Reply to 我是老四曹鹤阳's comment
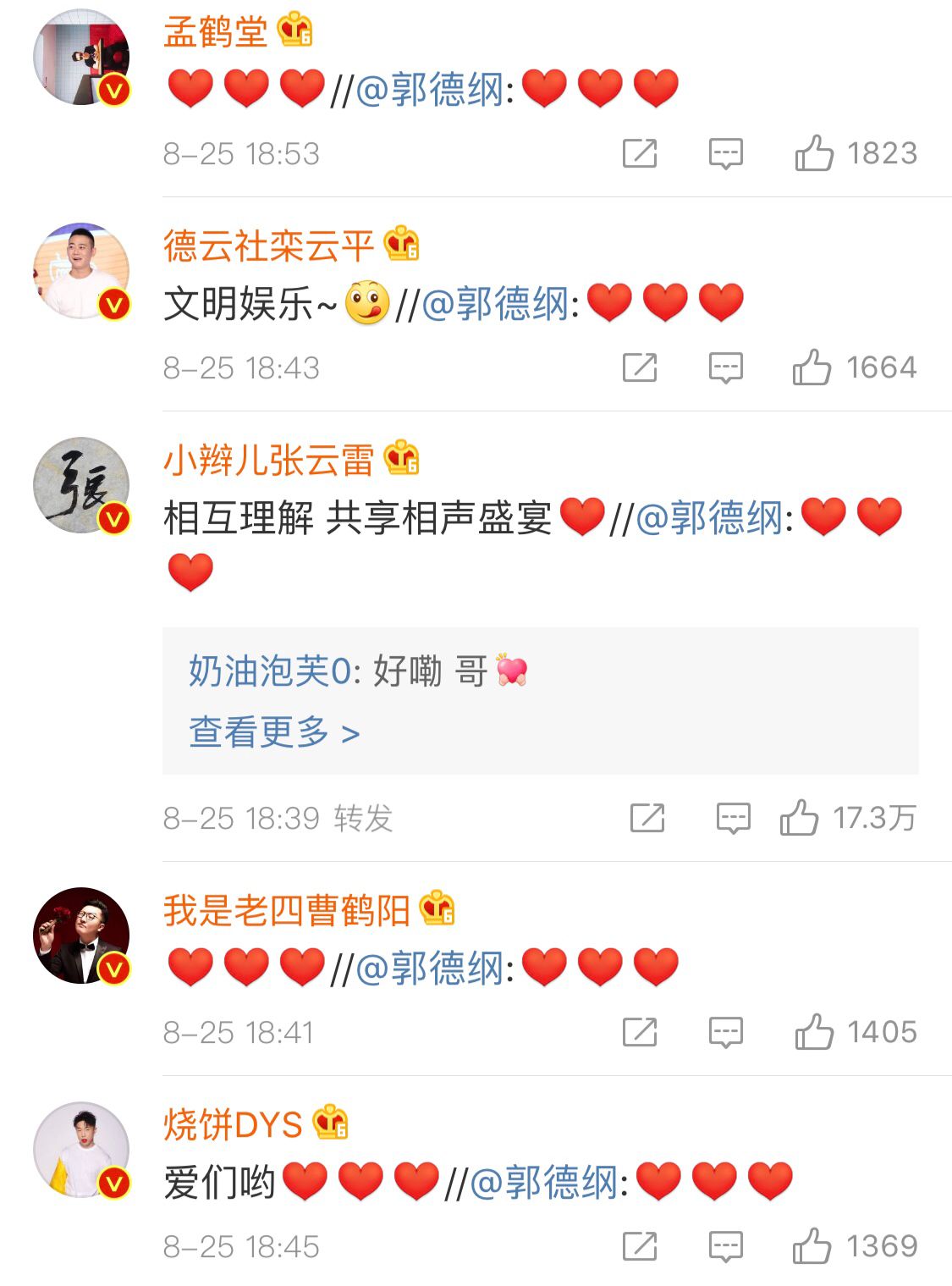952x1286 pixels. tap(725, 1032)
